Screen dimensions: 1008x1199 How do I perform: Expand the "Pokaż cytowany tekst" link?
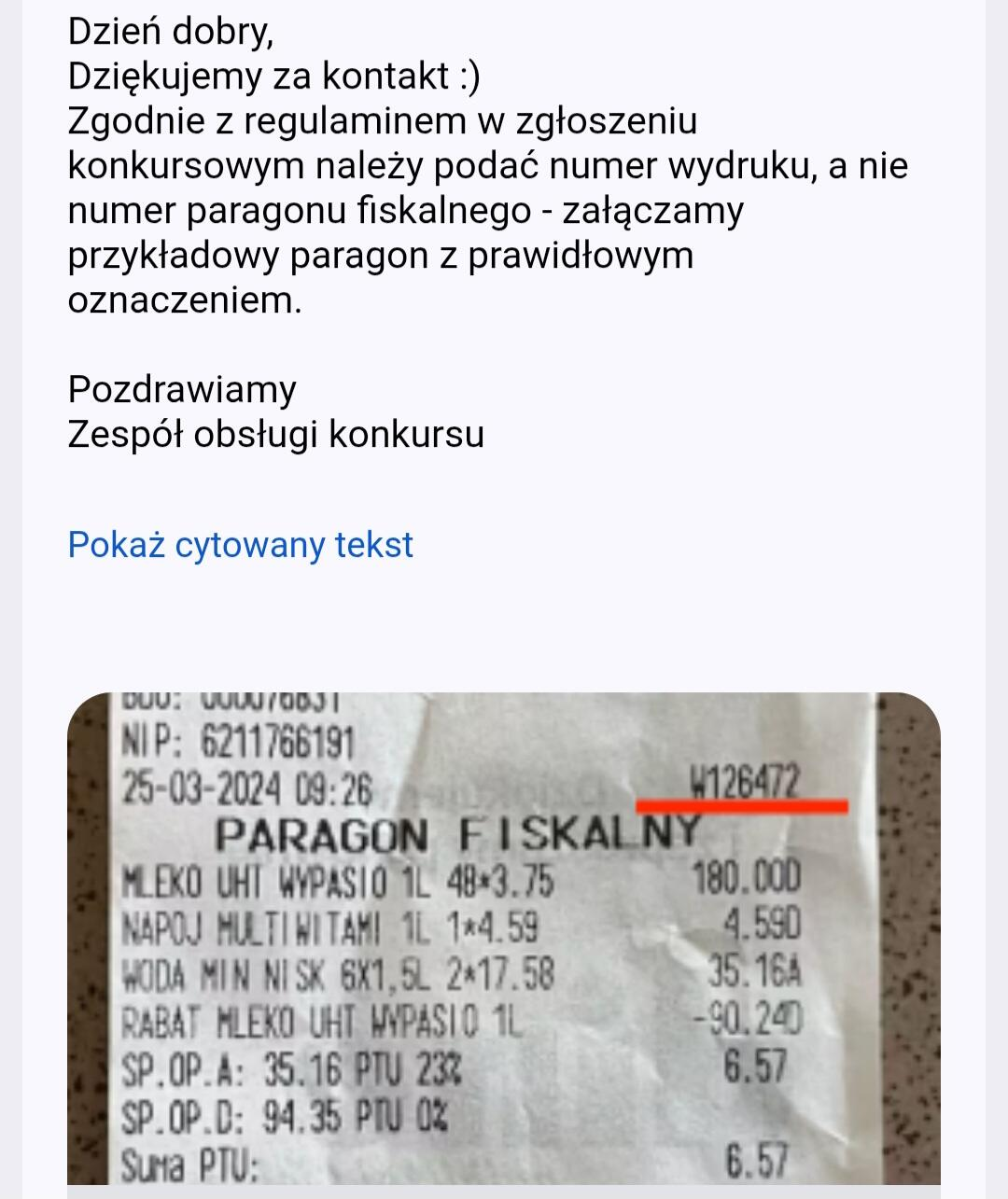(240, 545)
